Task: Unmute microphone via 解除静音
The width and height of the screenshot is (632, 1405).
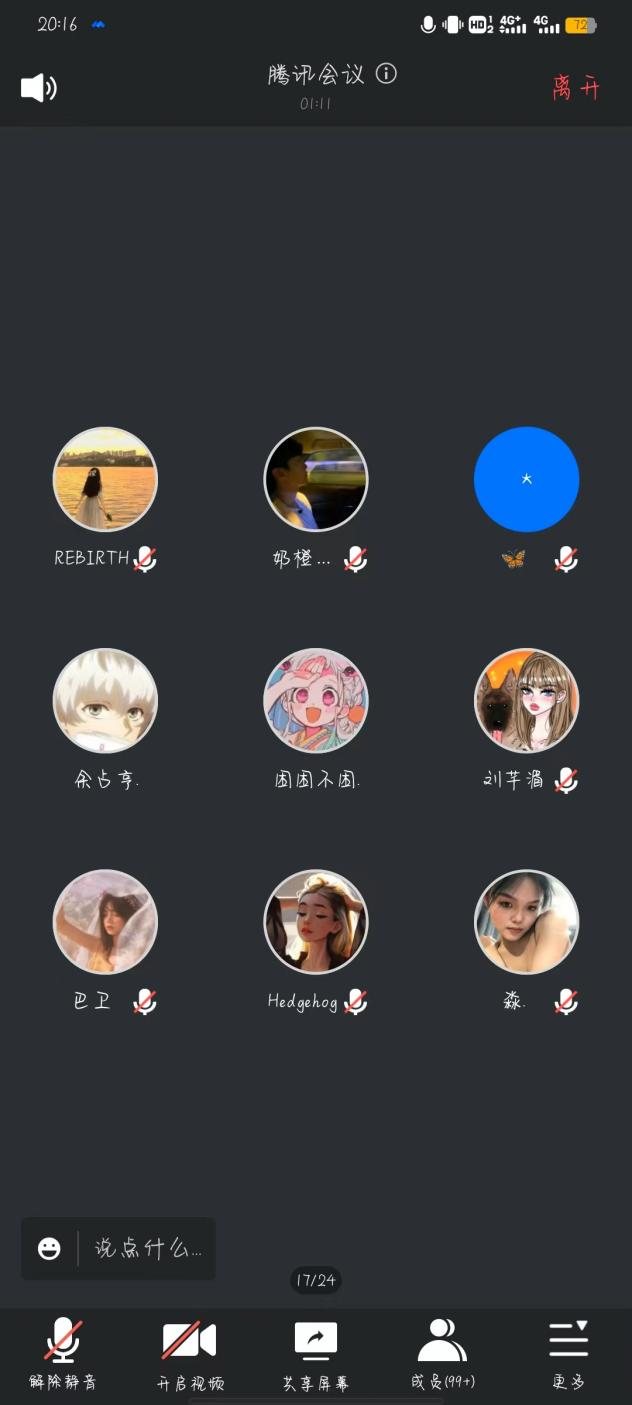Action: coord(63,1354)
